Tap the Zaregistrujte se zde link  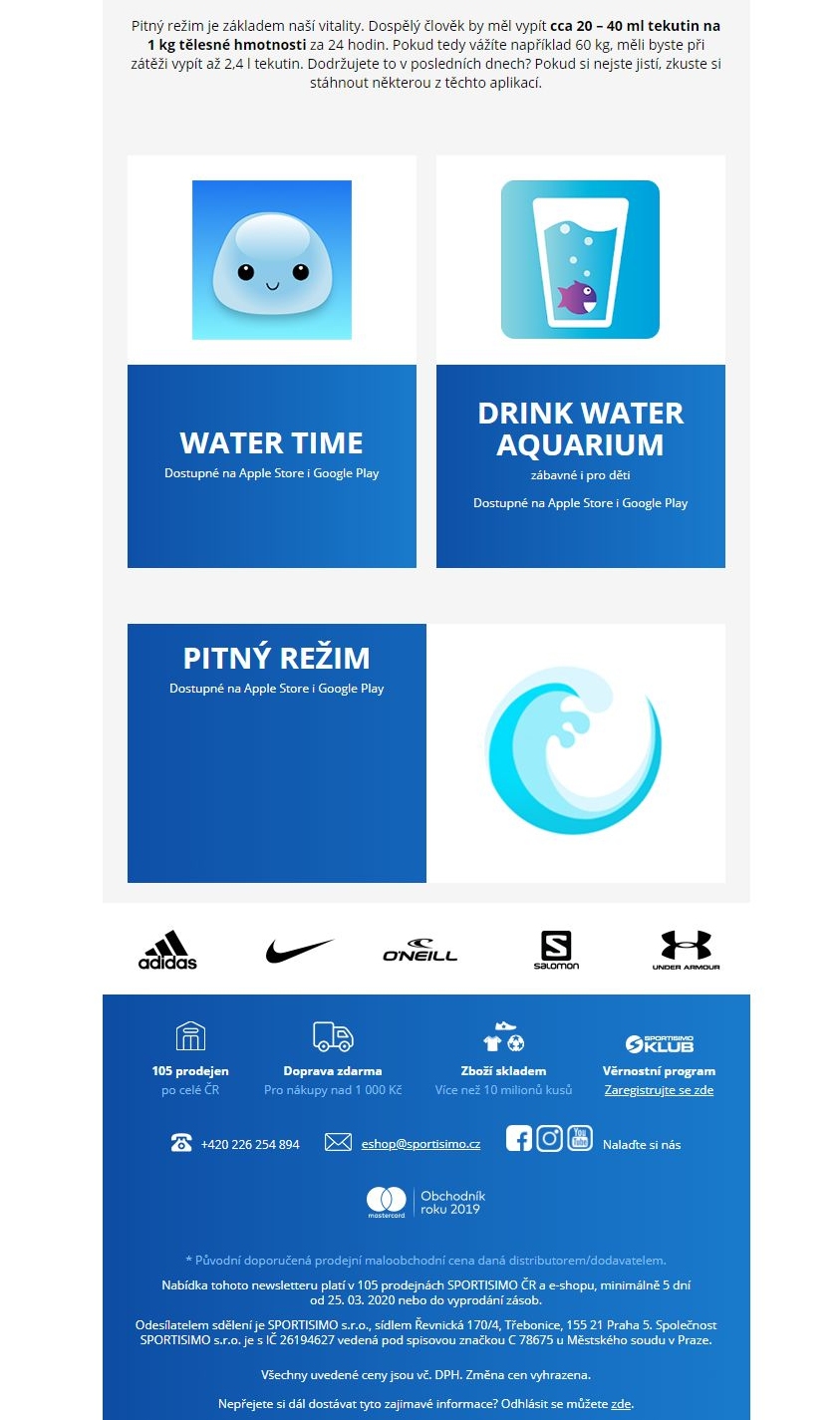659,1090
